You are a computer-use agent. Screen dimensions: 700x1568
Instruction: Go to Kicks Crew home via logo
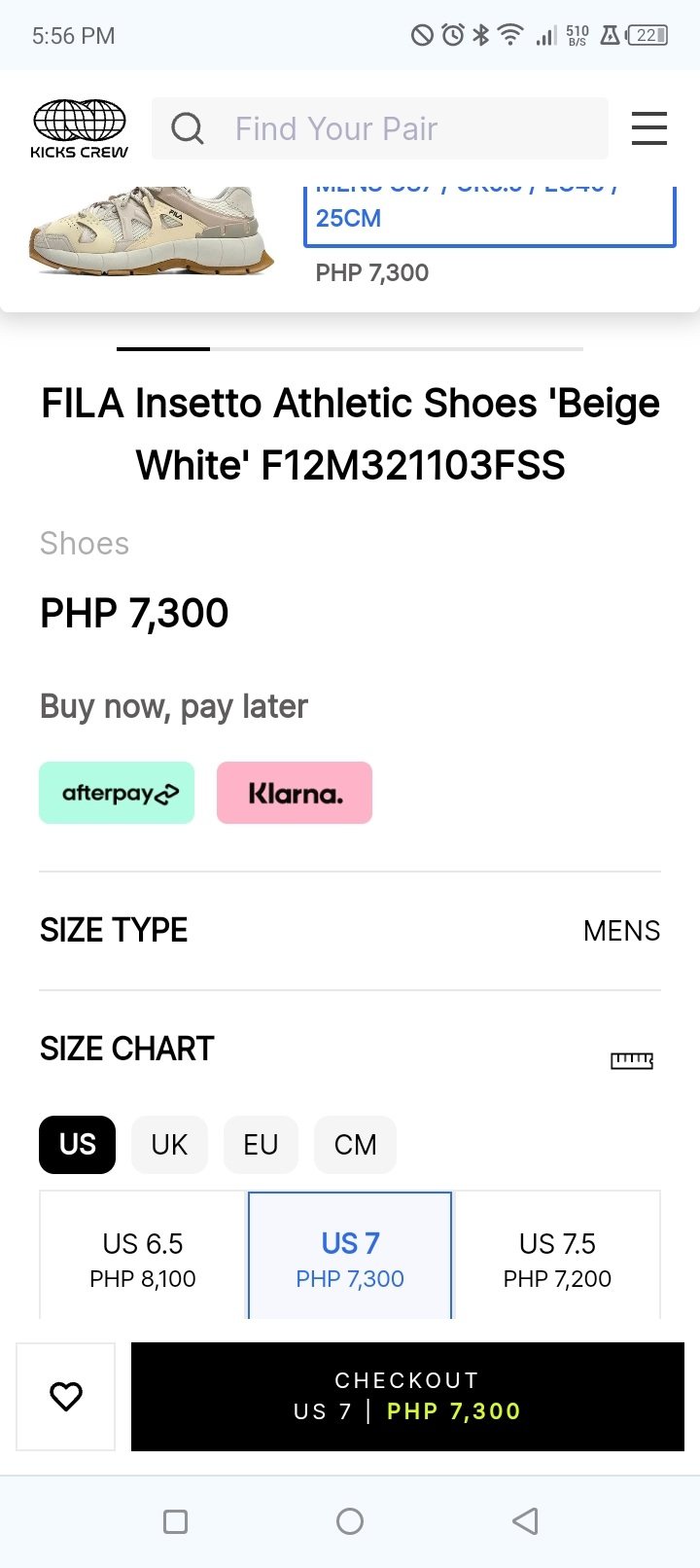pos(80,128)
